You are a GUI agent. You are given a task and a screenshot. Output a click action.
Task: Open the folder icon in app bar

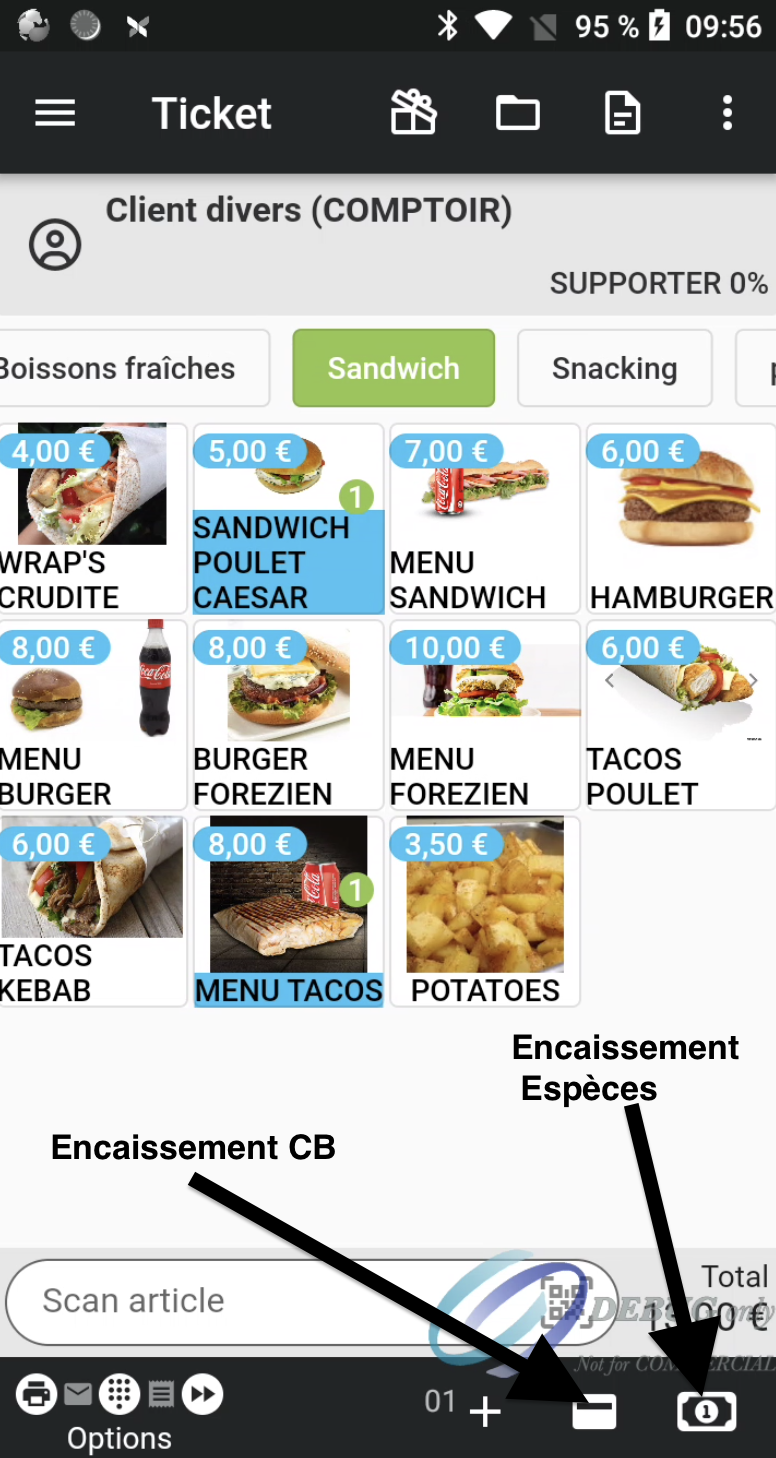pyautogui.click(x=518, y=114)
